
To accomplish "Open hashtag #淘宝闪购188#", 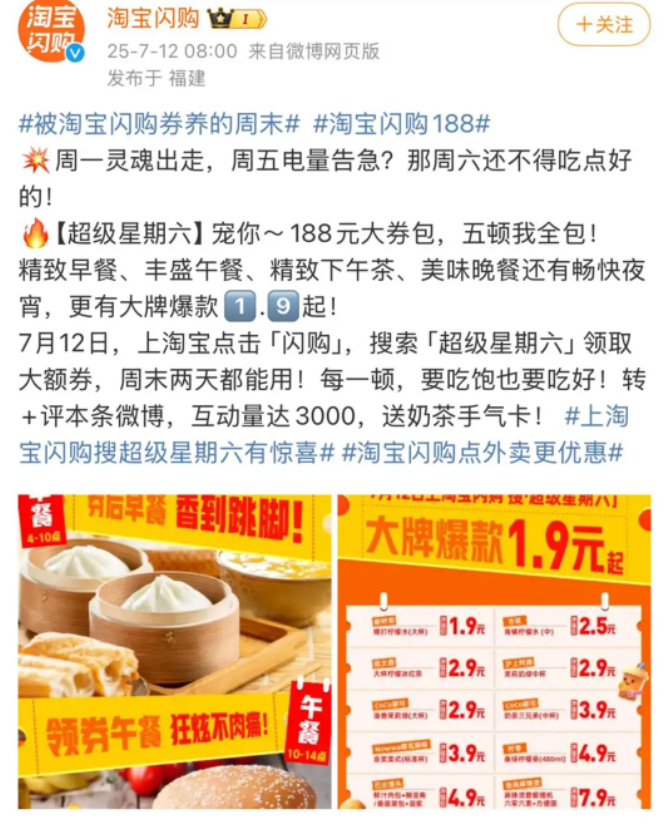I will 401,125.
